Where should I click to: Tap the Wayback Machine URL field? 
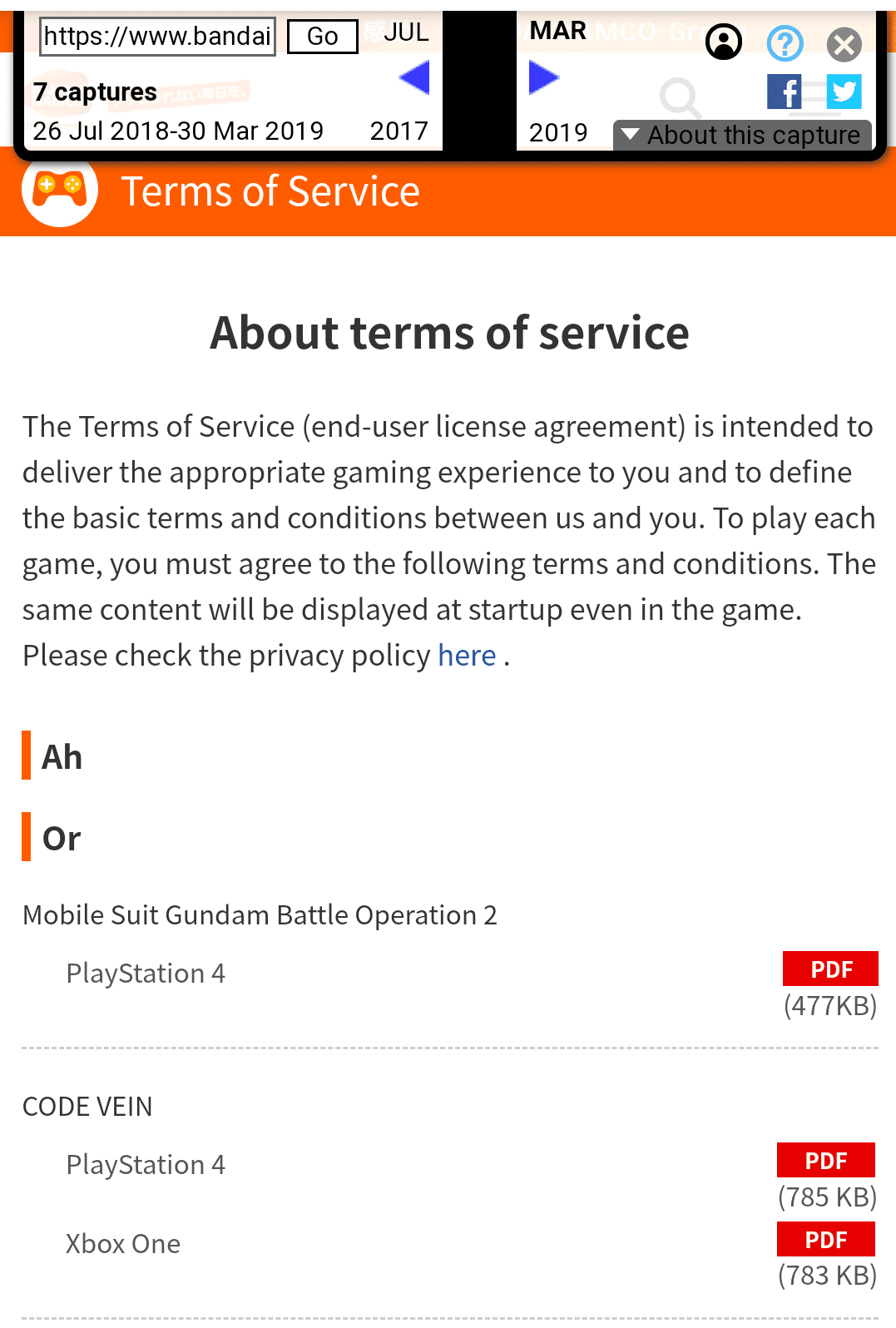pyautogui.click(x=158, y=37)
